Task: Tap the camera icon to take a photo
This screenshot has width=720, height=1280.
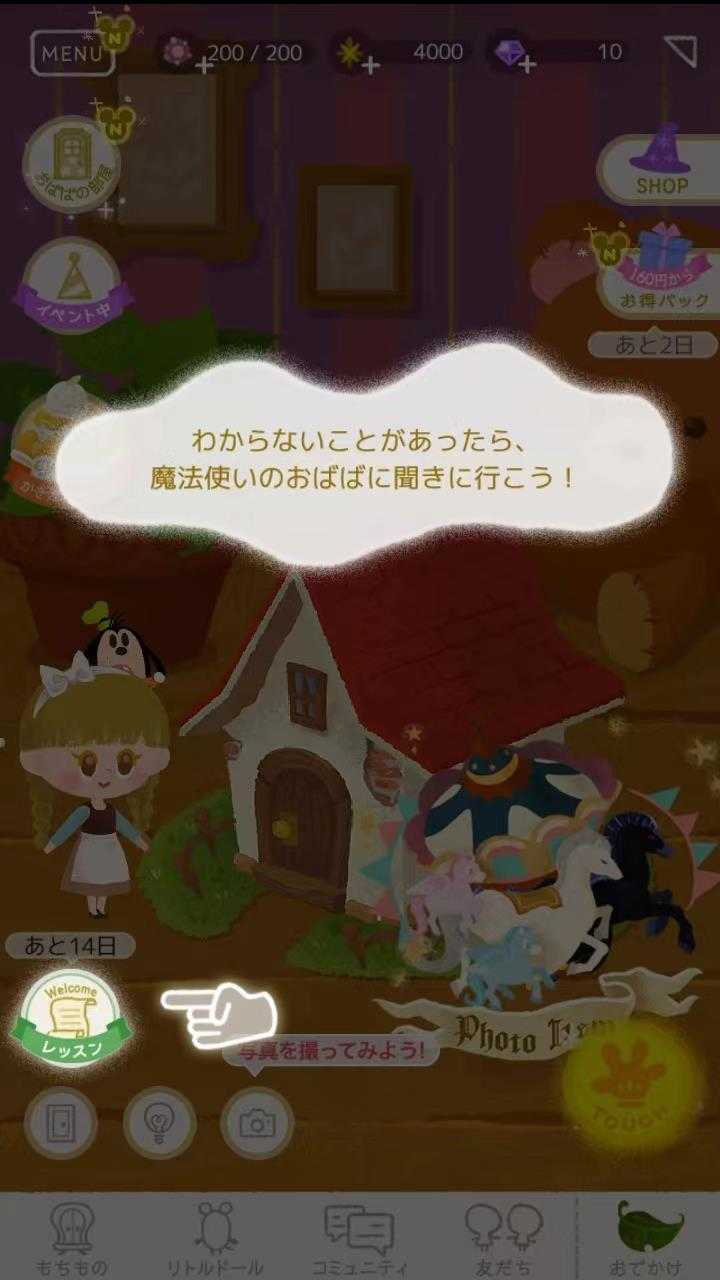Action: 257,1123
